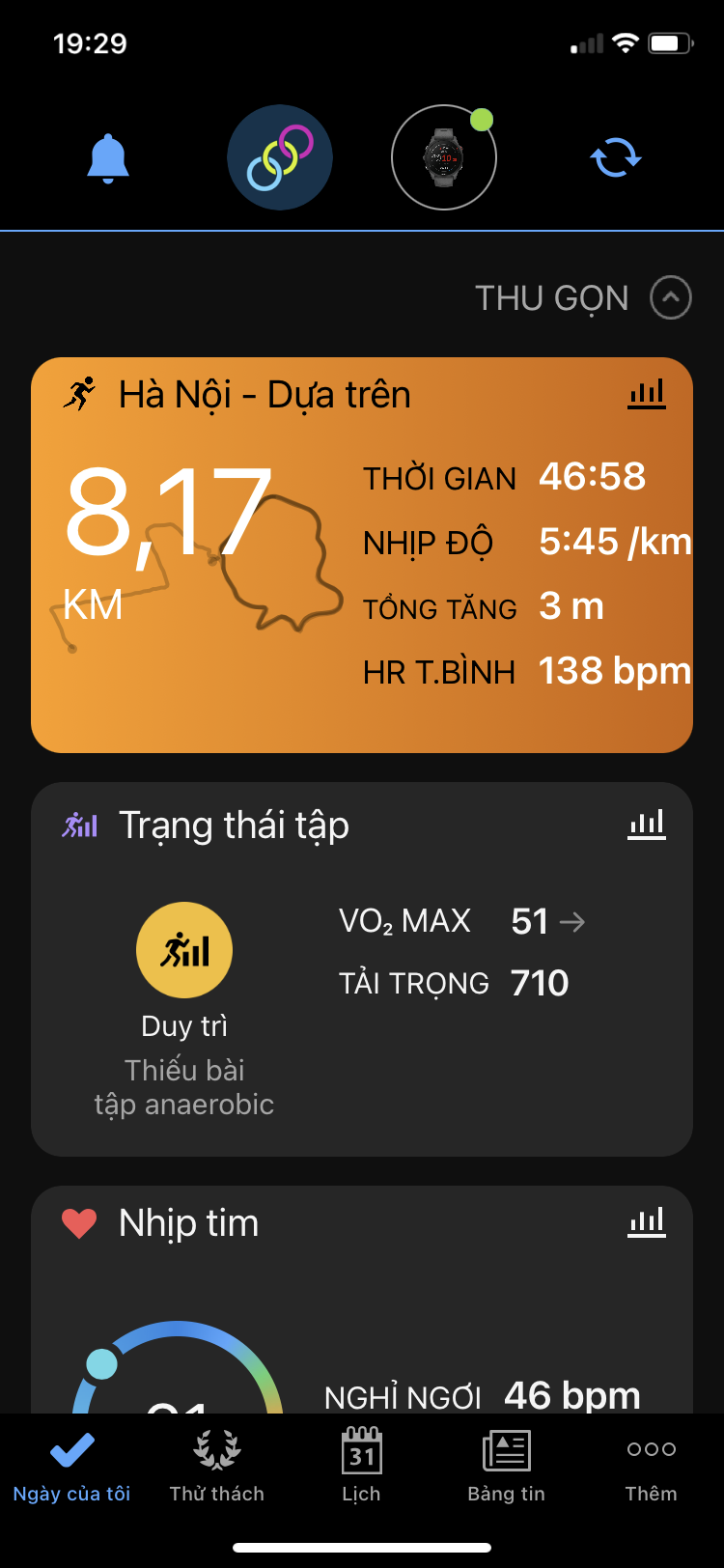Viewport: 724px width, 1568px height.
Task: Open chart icon on Nhịp tim card
Action: [x=647, y=1221]
